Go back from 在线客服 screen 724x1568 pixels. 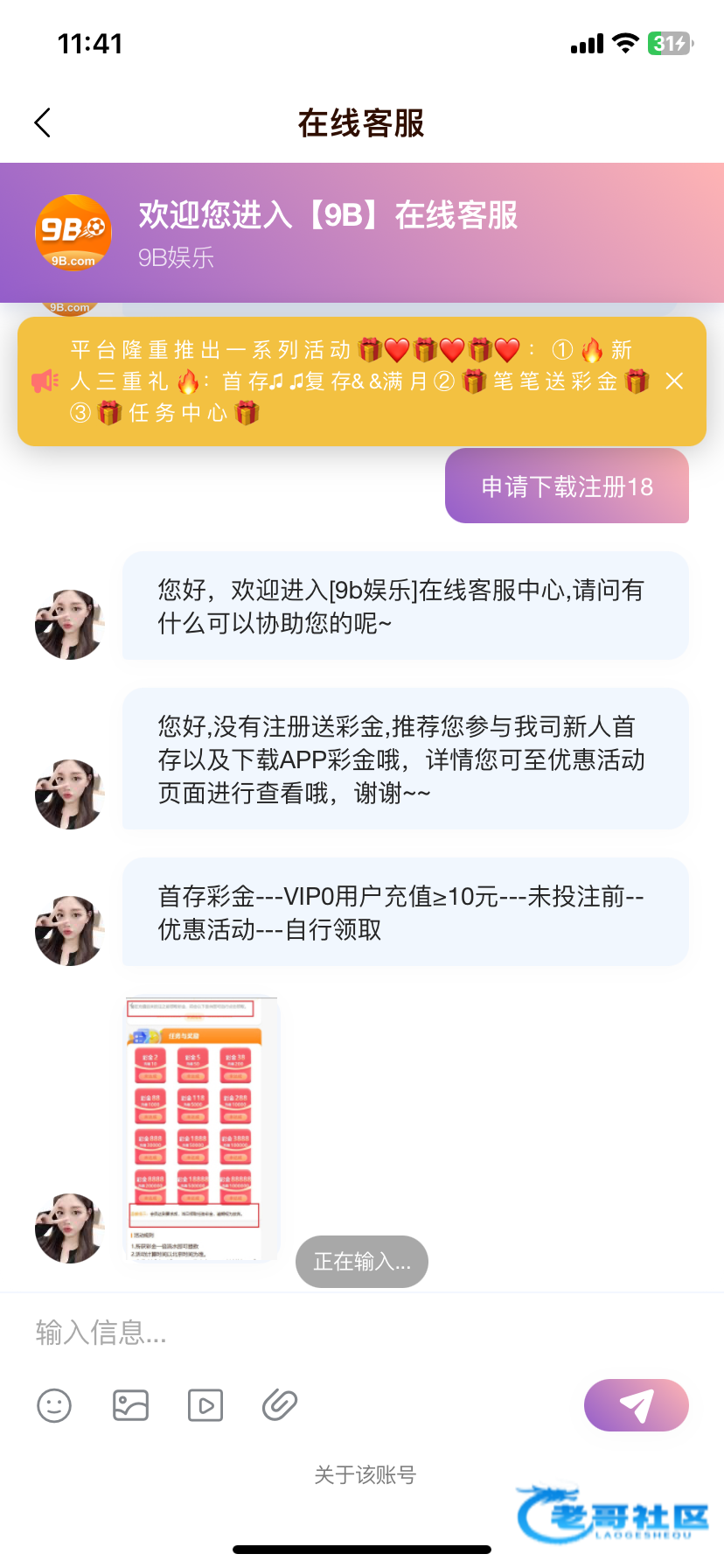point(43,123)
